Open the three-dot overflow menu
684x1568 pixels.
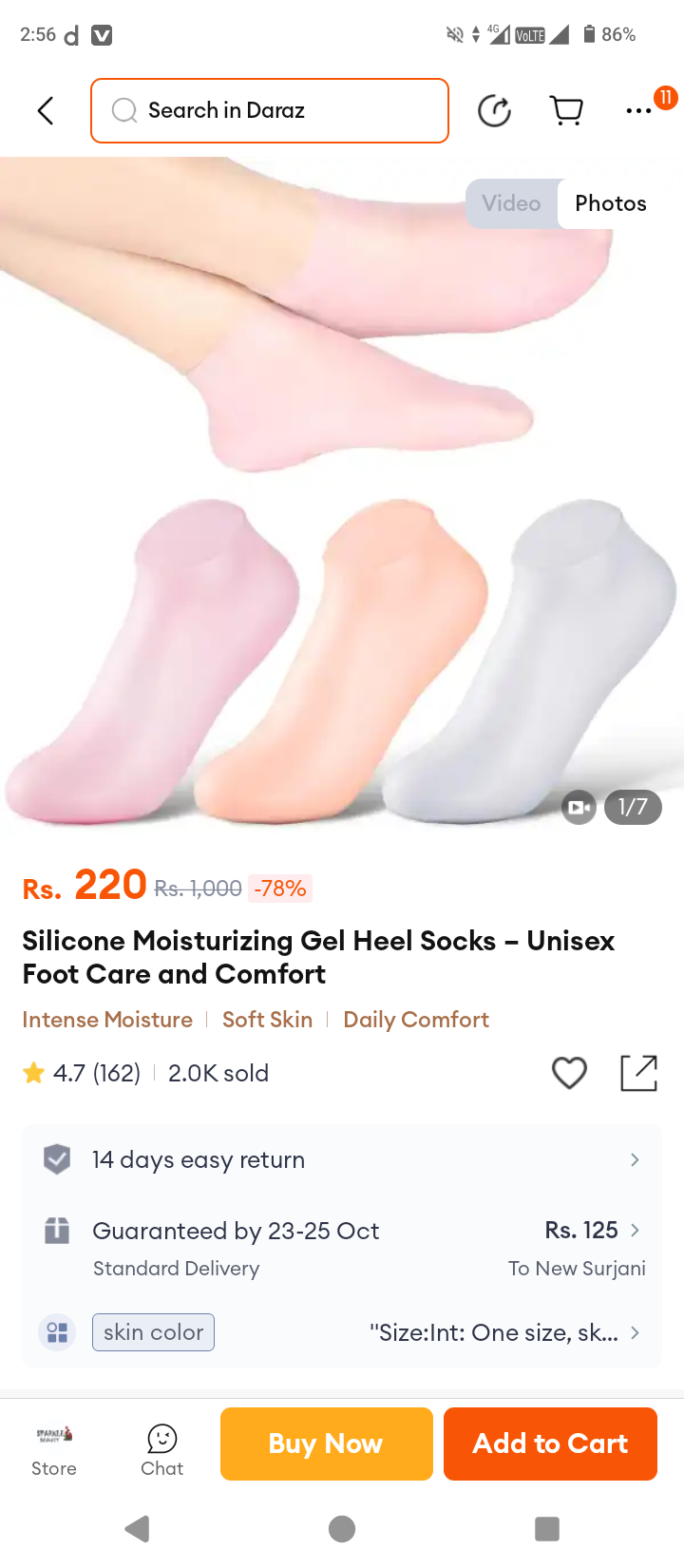[x=638, y=111]
